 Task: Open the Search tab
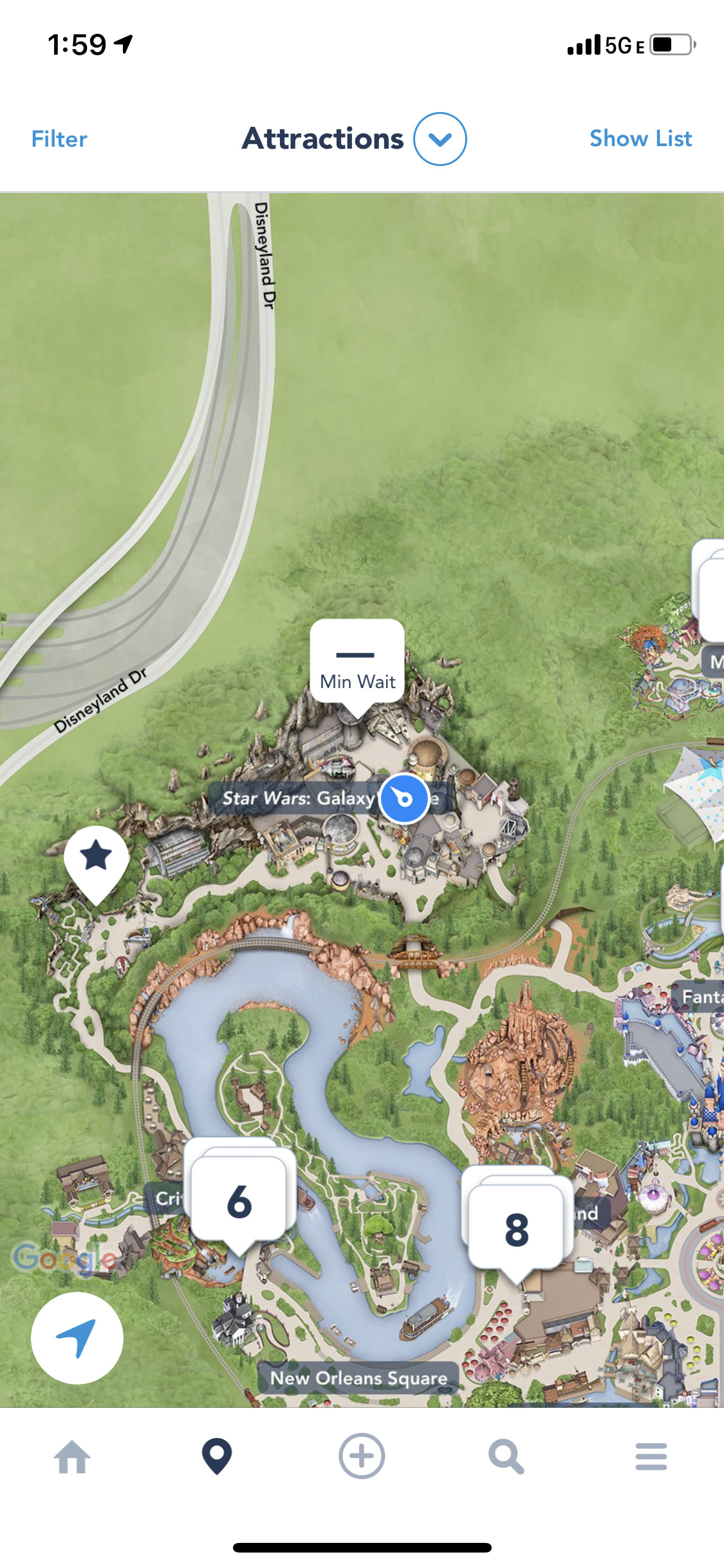506,1457
